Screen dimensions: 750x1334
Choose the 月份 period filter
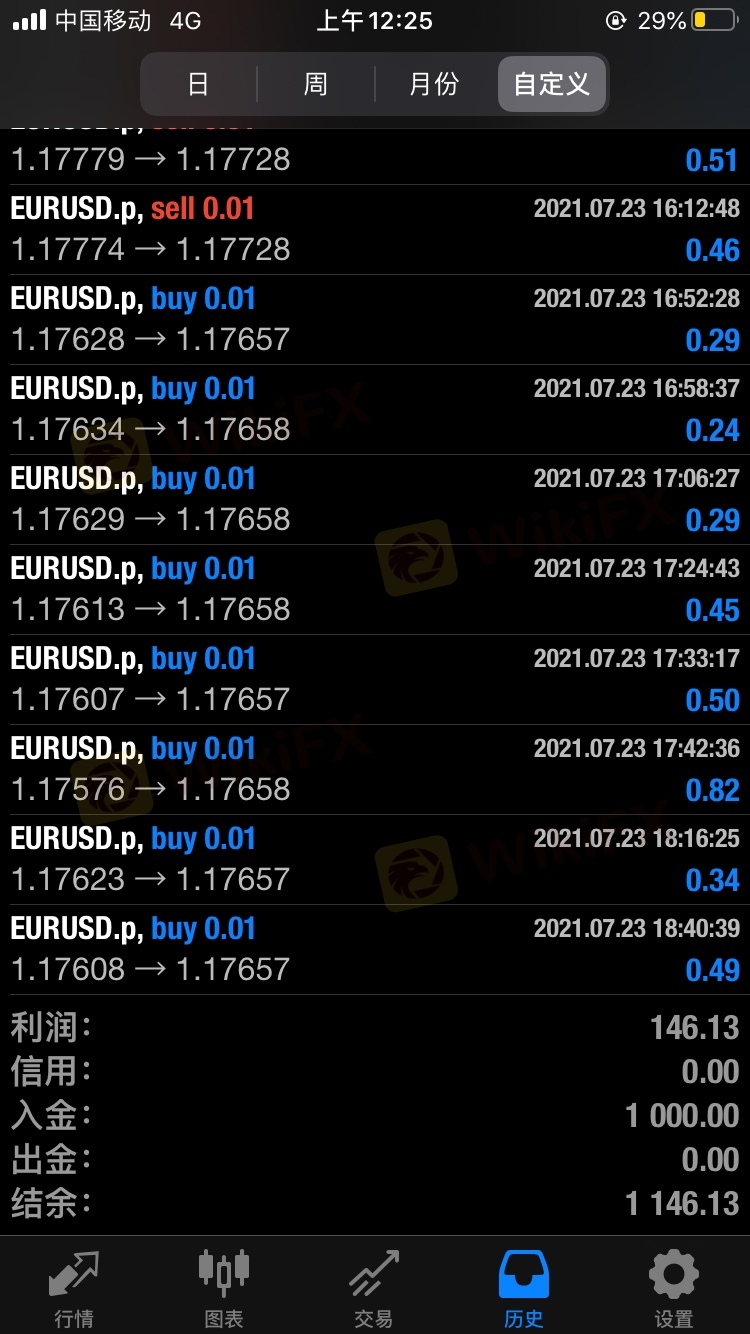point(434,84)
